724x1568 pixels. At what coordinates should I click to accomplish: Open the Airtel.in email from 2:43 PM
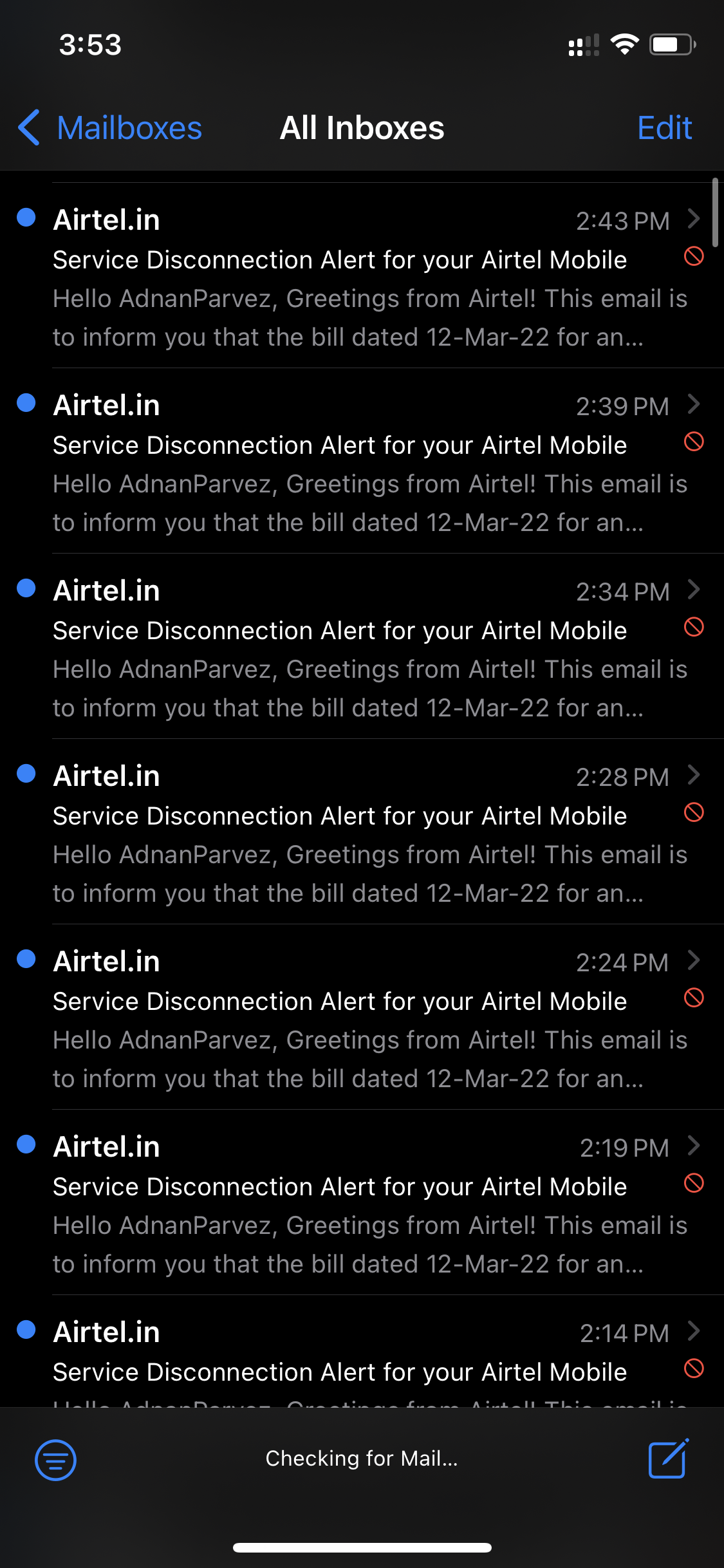point(360,277)
